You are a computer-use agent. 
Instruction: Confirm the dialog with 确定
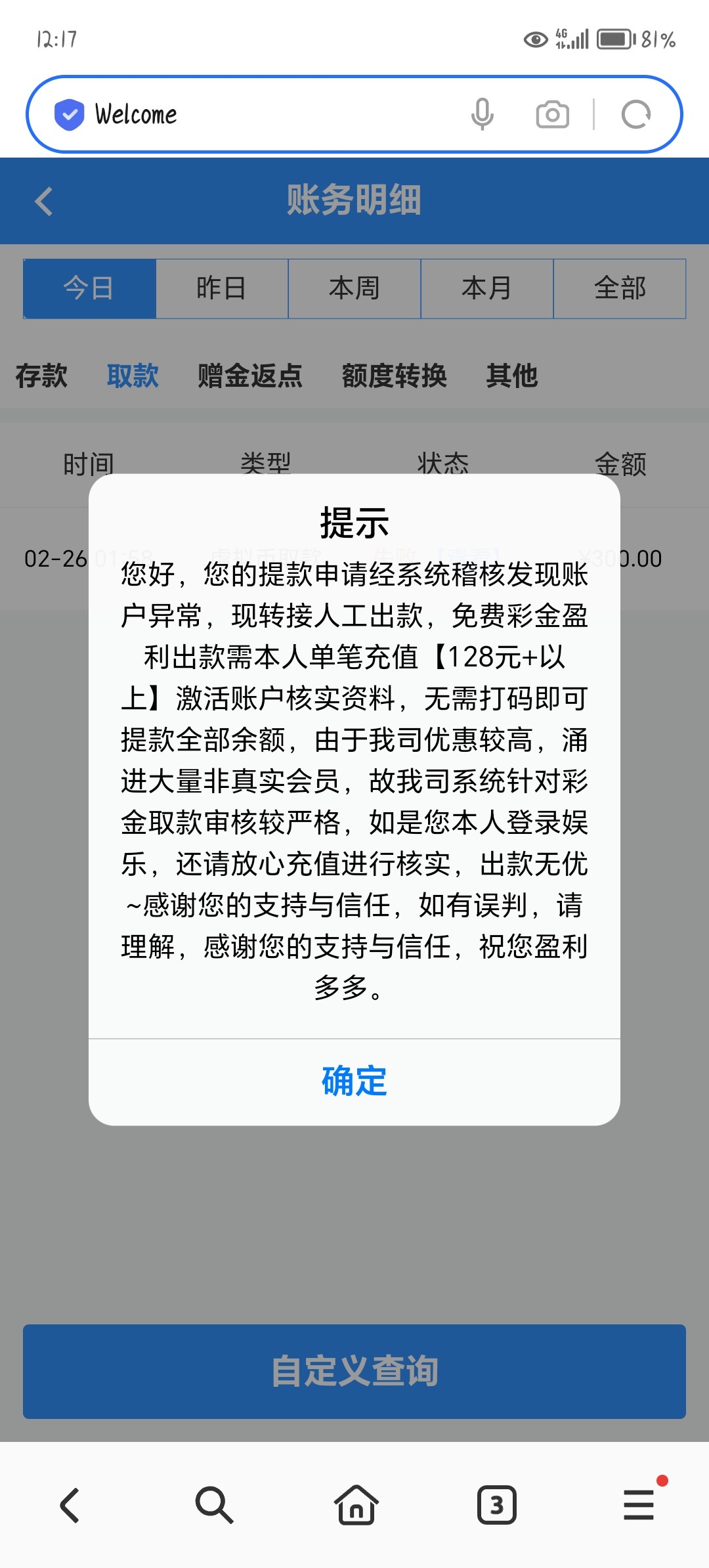tap(354, 1081)
